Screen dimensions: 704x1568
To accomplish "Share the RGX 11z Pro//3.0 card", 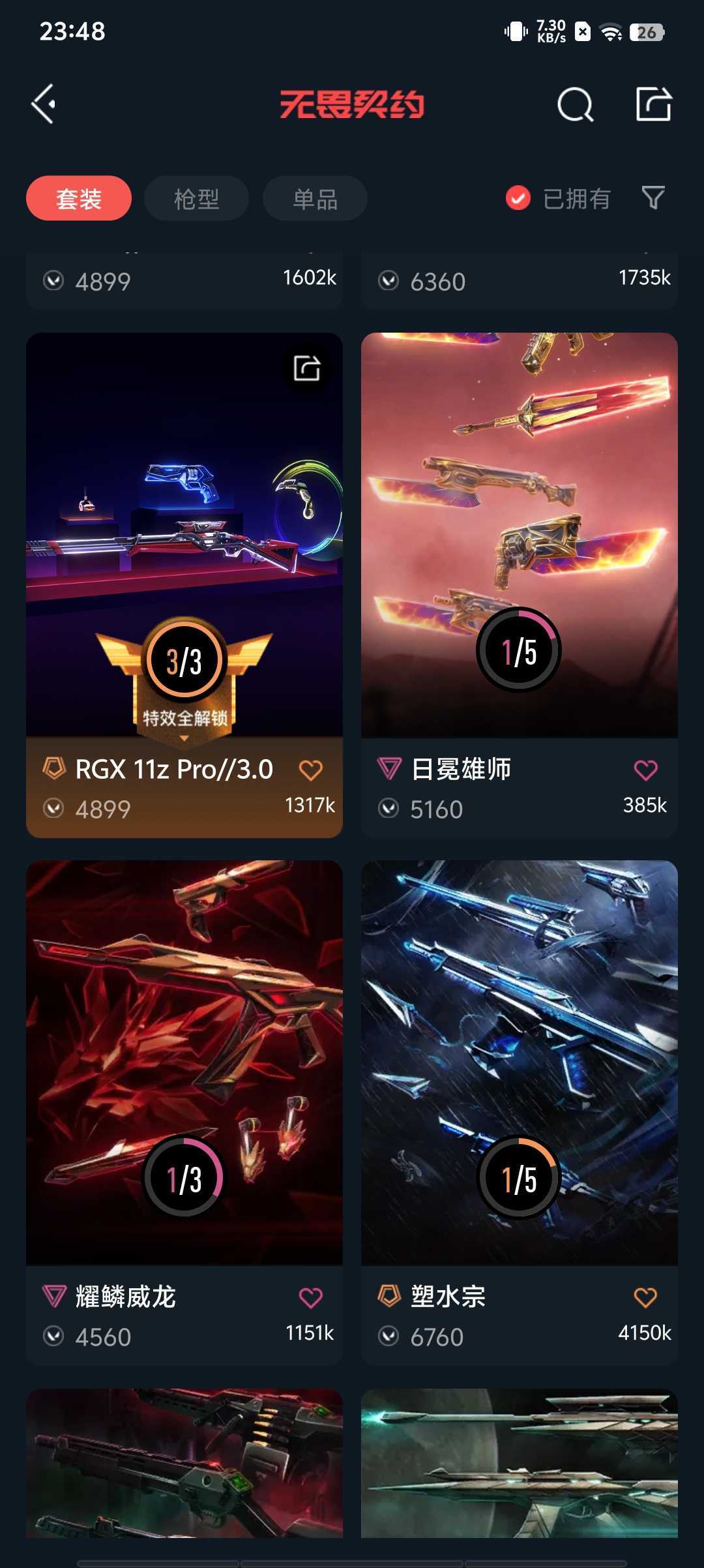I will 306,368.
